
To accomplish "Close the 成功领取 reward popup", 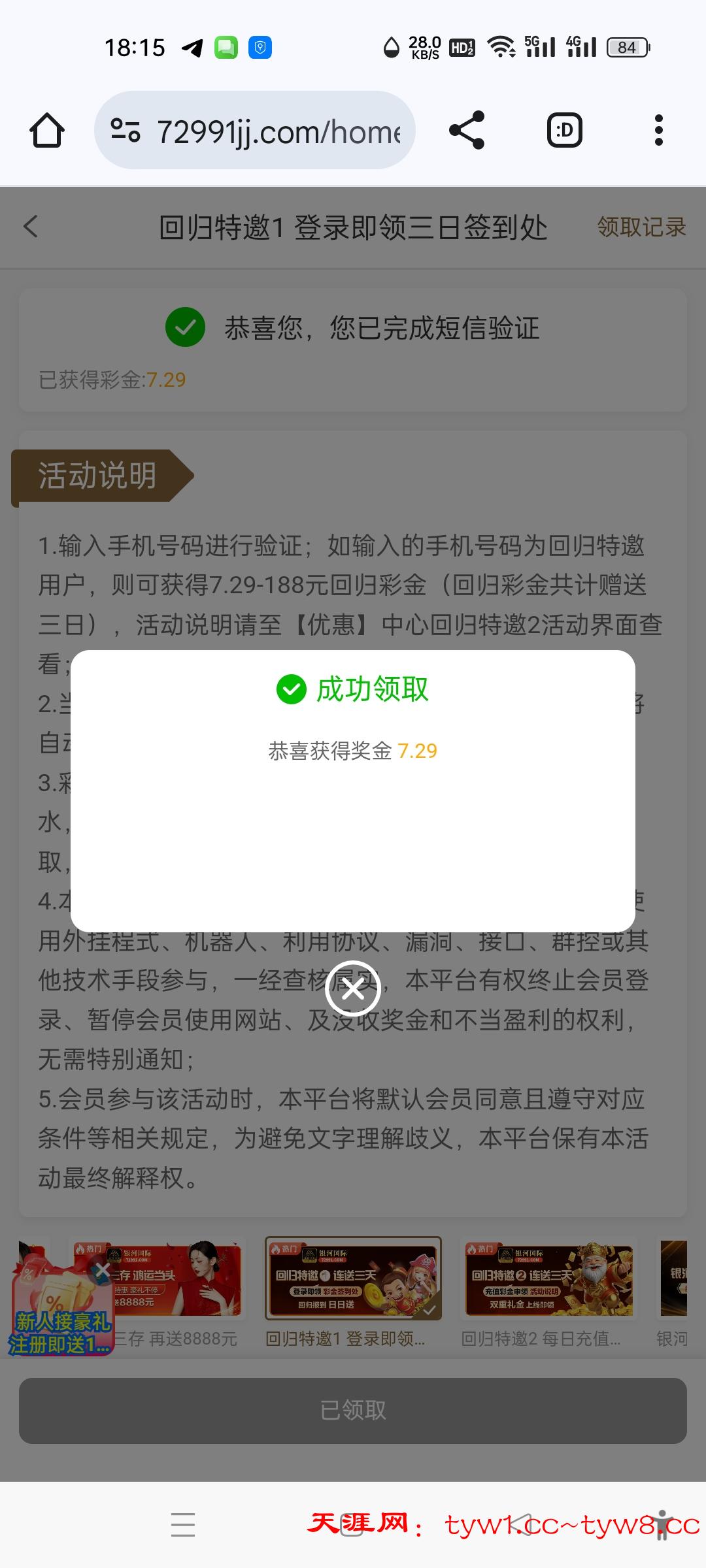I will [353, 989].
